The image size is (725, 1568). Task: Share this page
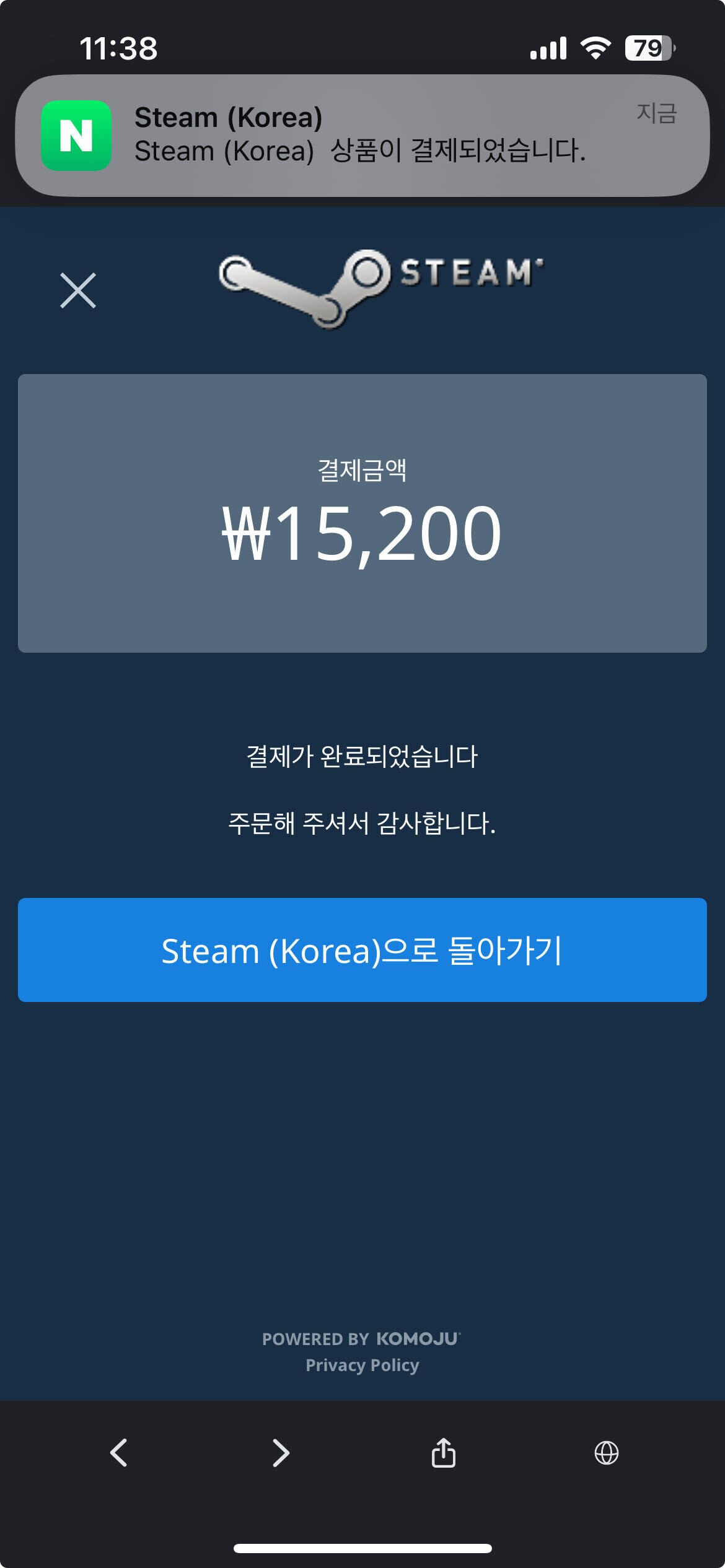pos(444,1452)
